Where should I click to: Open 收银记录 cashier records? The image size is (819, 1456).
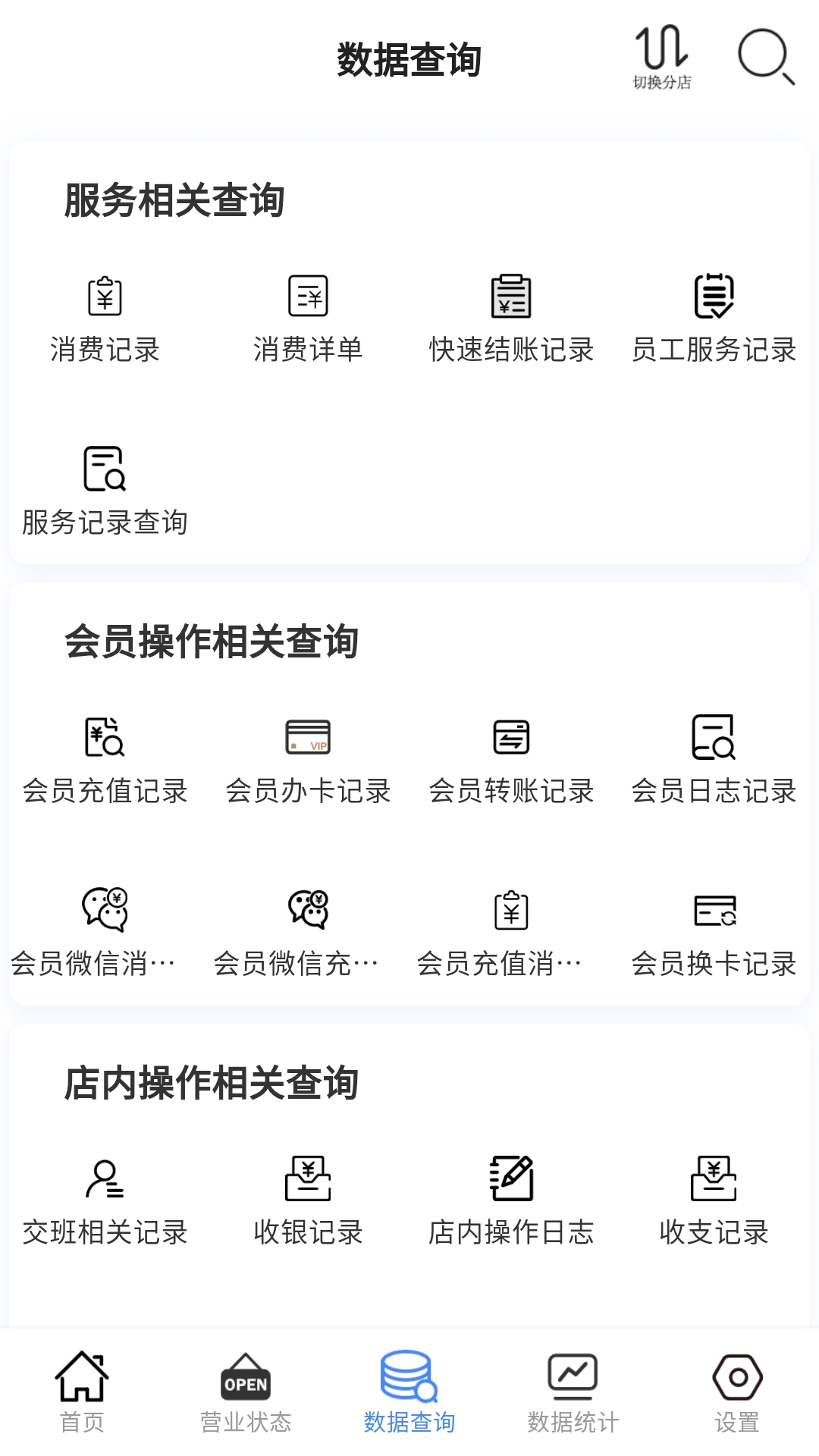[x=309, y=1194]
